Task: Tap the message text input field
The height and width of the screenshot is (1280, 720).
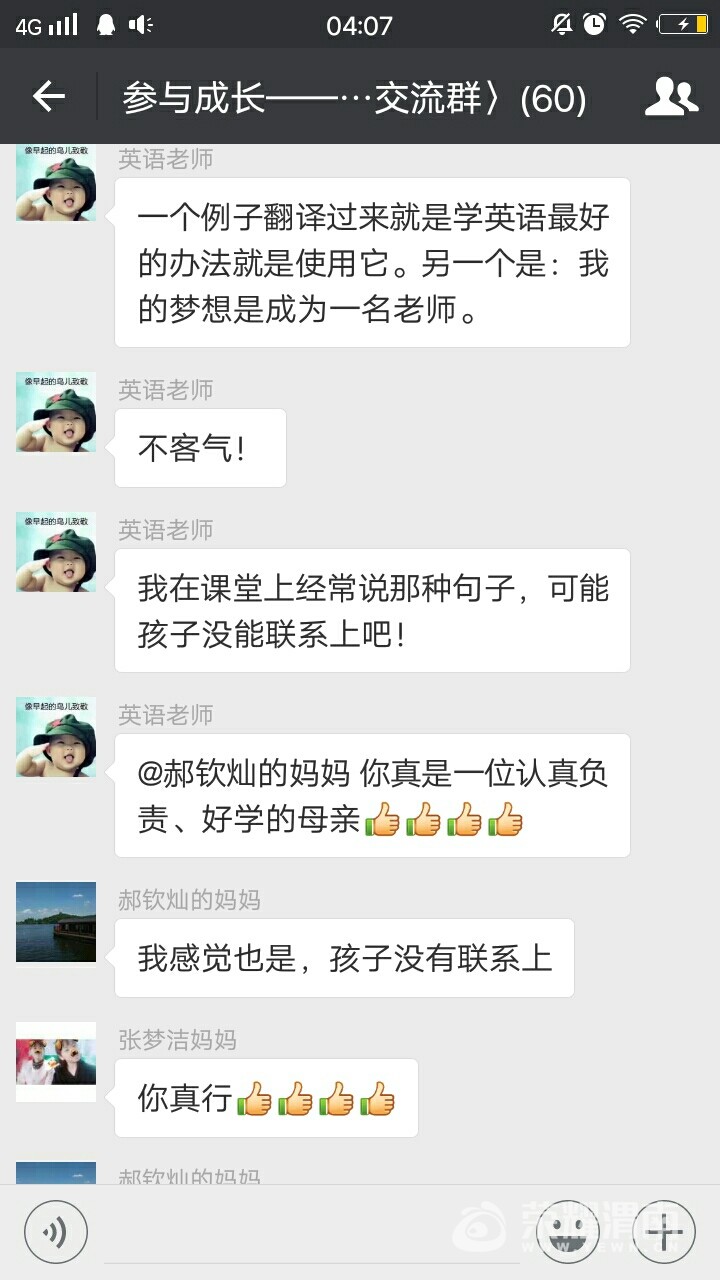Action: tap(310, 1232)
